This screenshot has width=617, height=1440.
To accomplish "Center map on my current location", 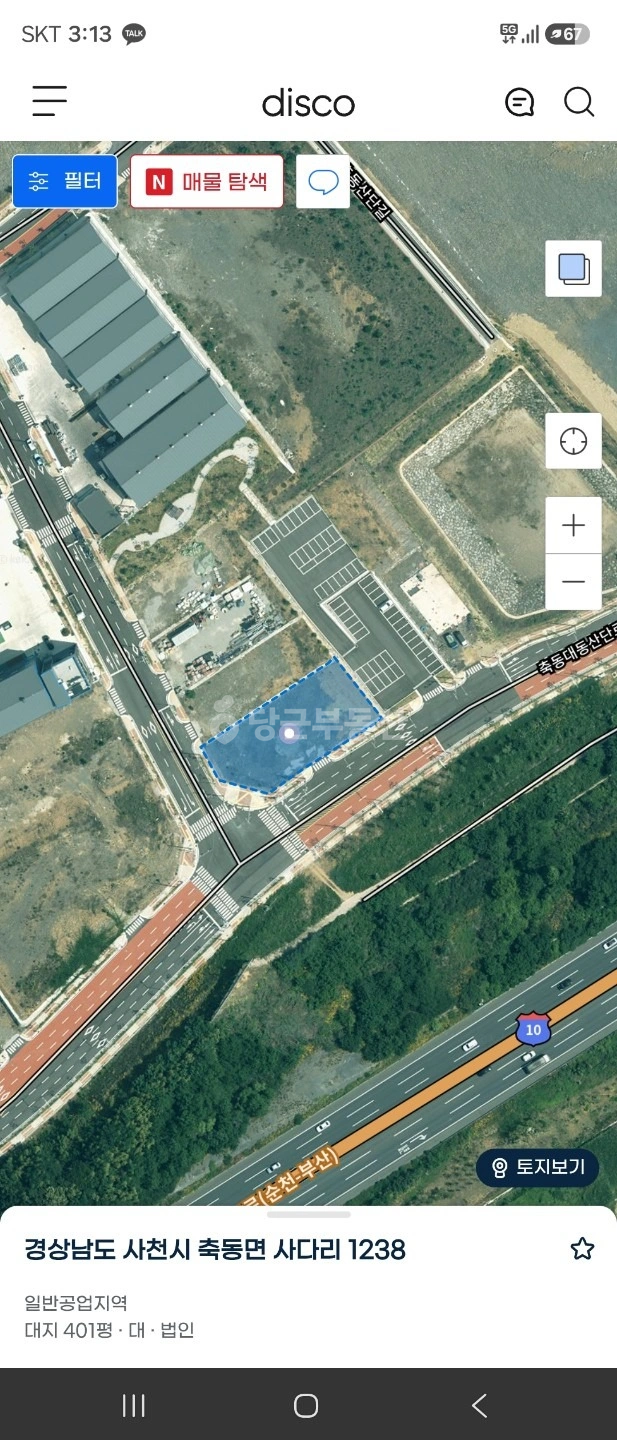I will [x=573, y=441].
